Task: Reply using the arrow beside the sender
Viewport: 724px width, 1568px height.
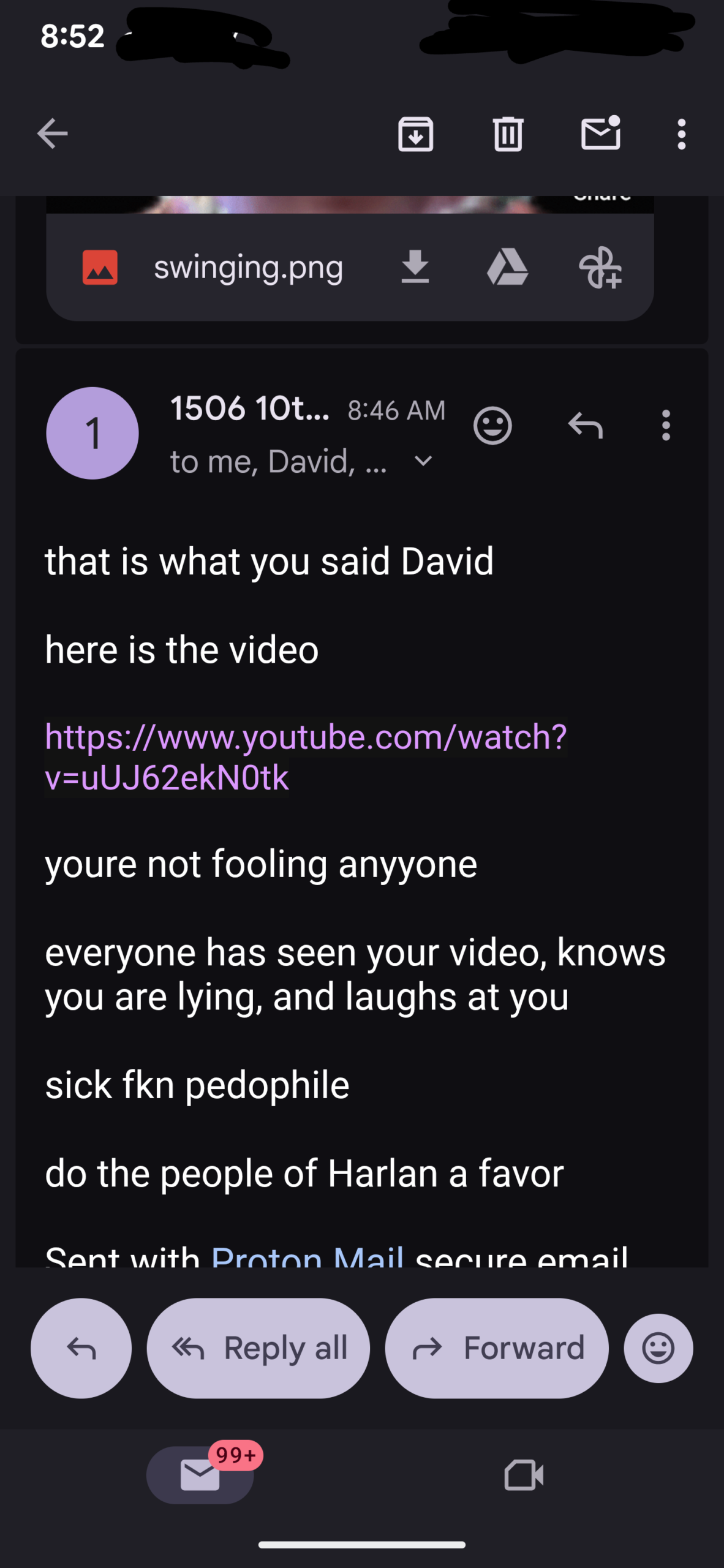Action: 586,425
